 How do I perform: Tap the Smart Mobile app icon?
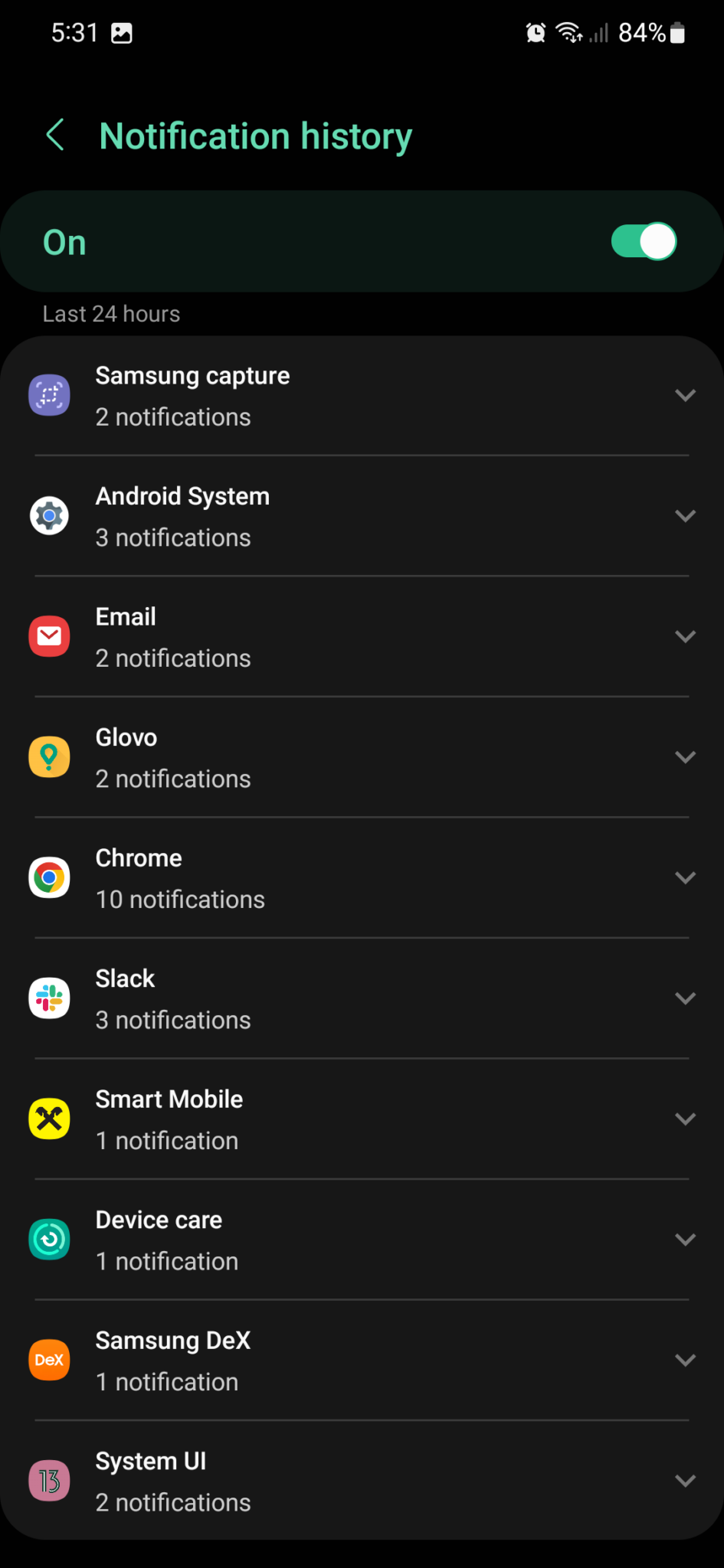tap(49, 1119)
